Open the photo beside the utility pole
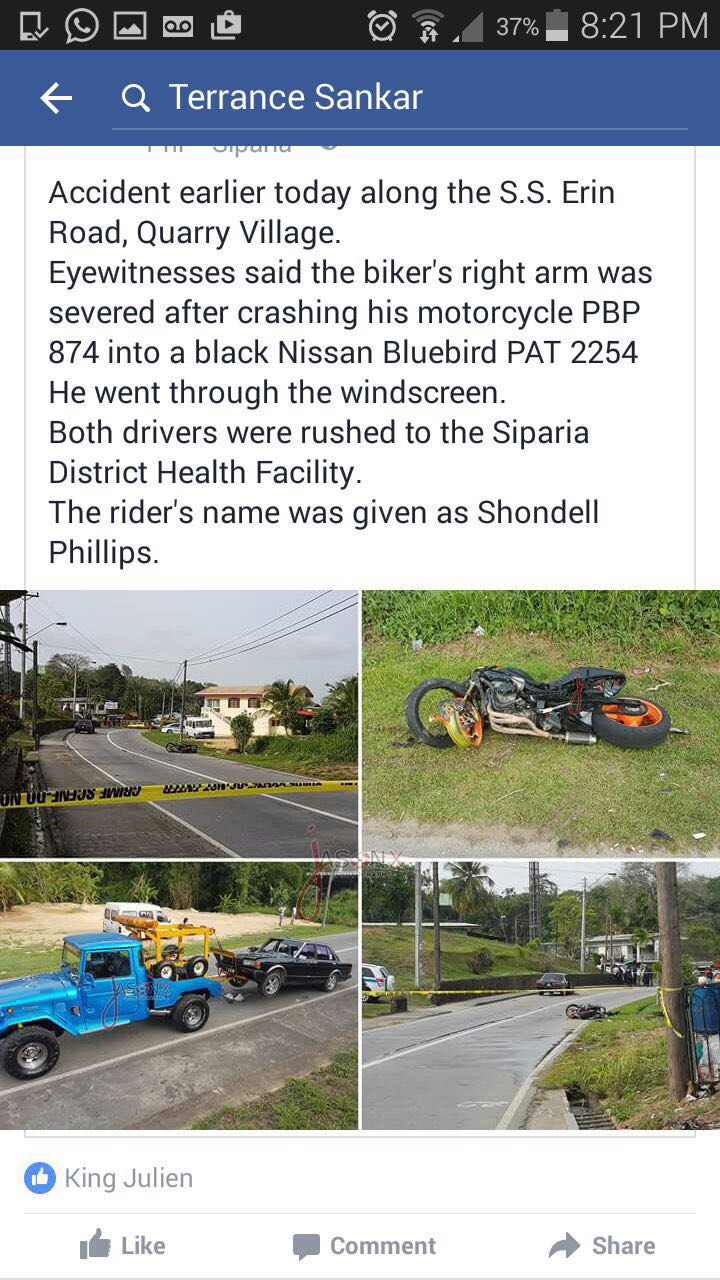 pyautogui.click(x=541, y=996)
